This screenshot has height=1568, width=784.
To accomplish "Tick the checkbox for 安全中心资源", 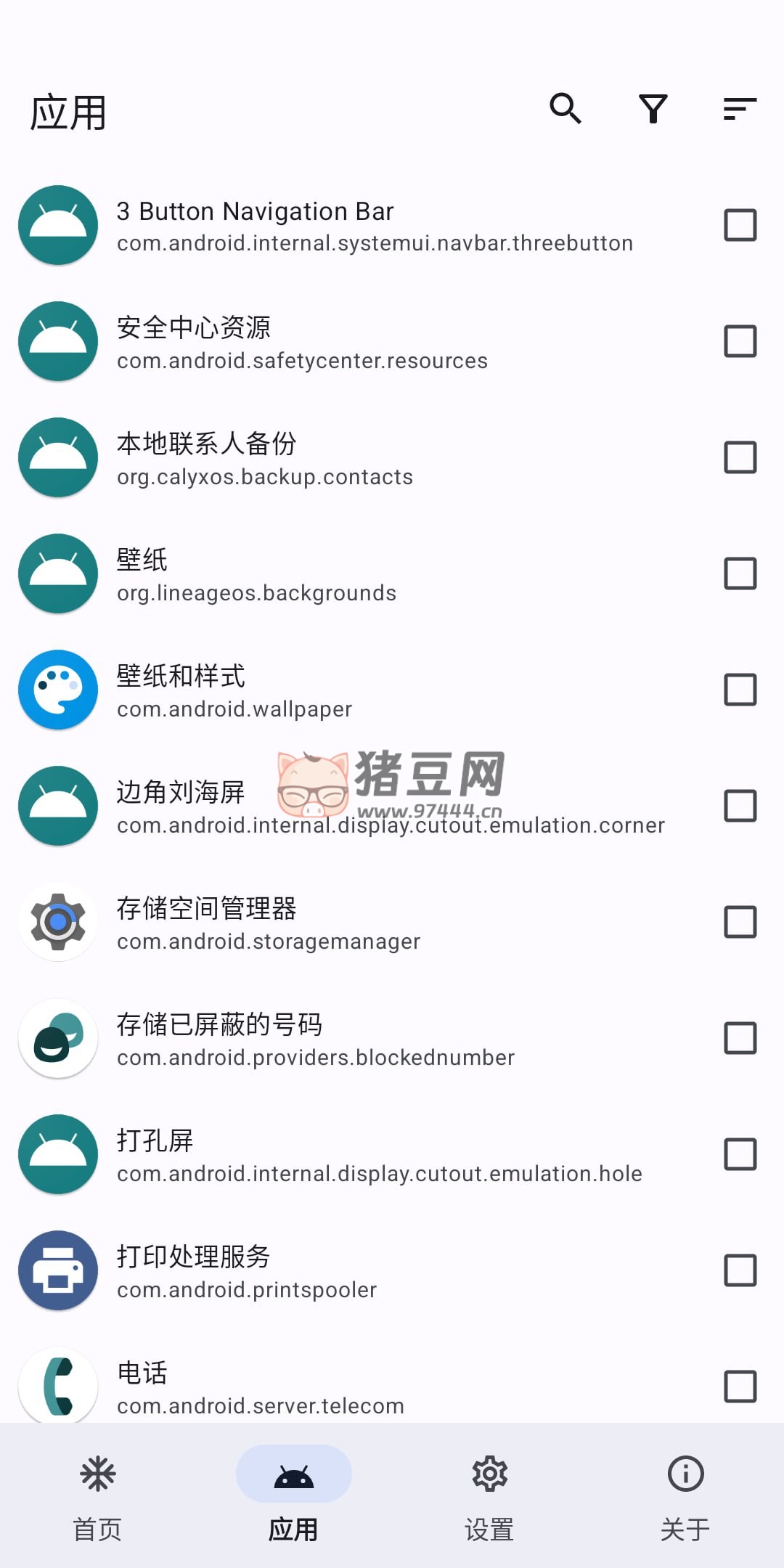I will coord(740,341).
